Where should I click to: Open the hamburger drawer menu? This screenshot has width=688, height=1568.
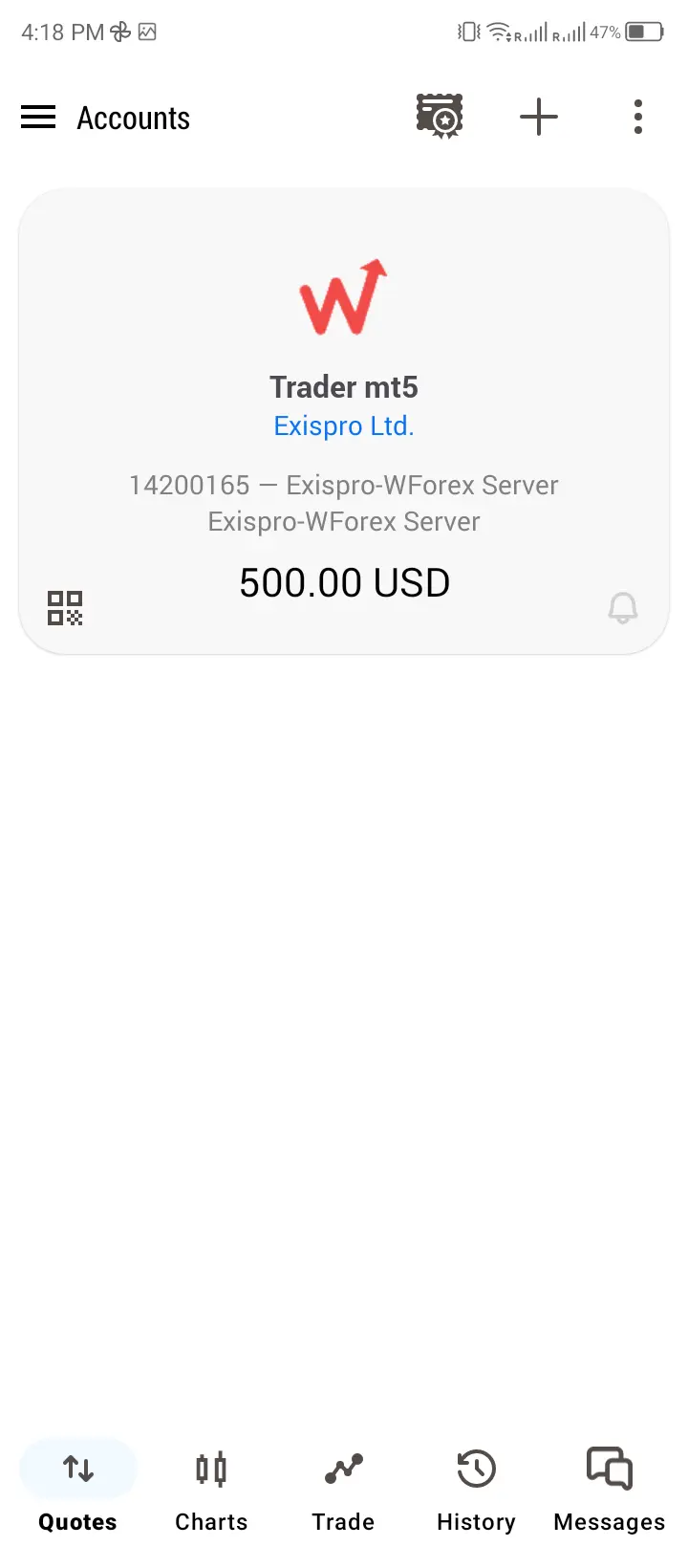38,118
